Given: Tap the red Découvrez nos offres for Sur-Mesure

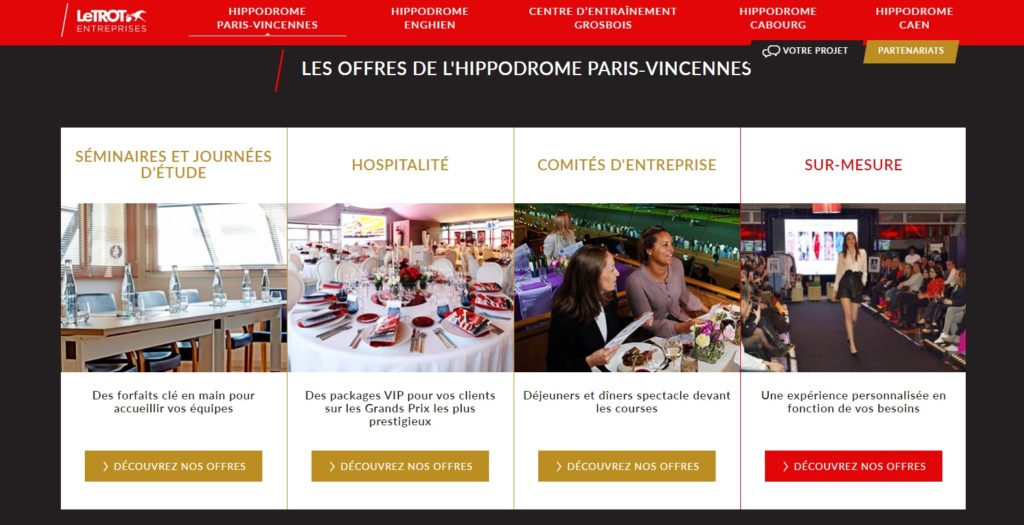Looking at the screenshot, I should (853, 466).
